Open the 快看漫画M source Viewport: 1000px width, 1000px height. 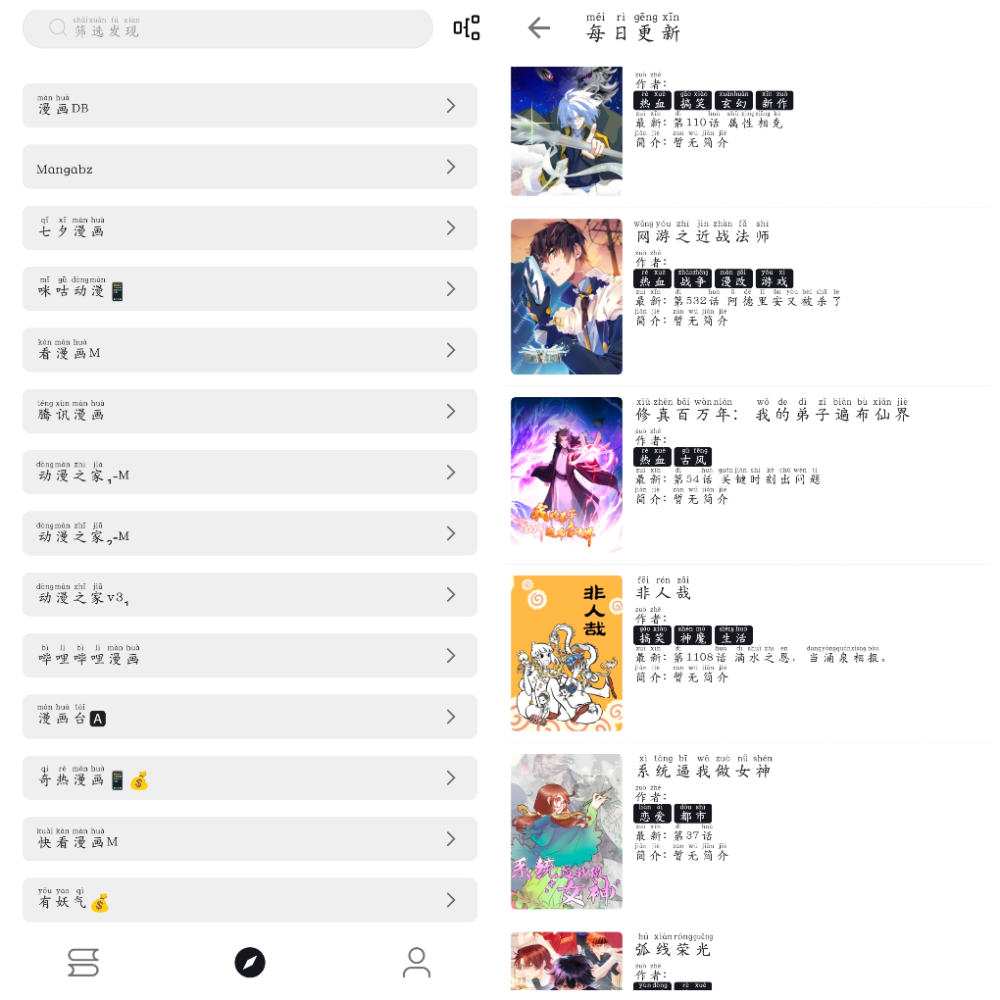(249, 839)
